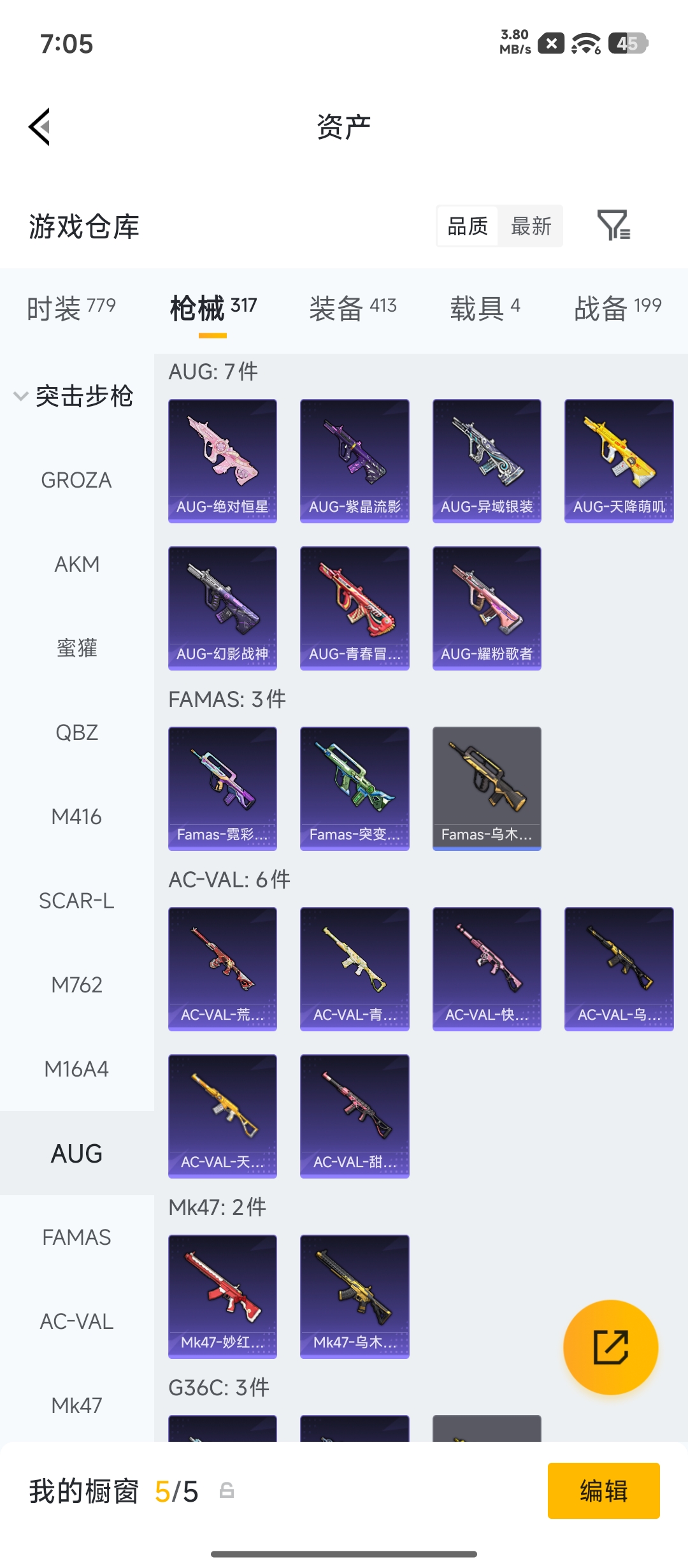View the Mk47-妙红 skin
688x1568 pixels.
[x=222, y=1296]
